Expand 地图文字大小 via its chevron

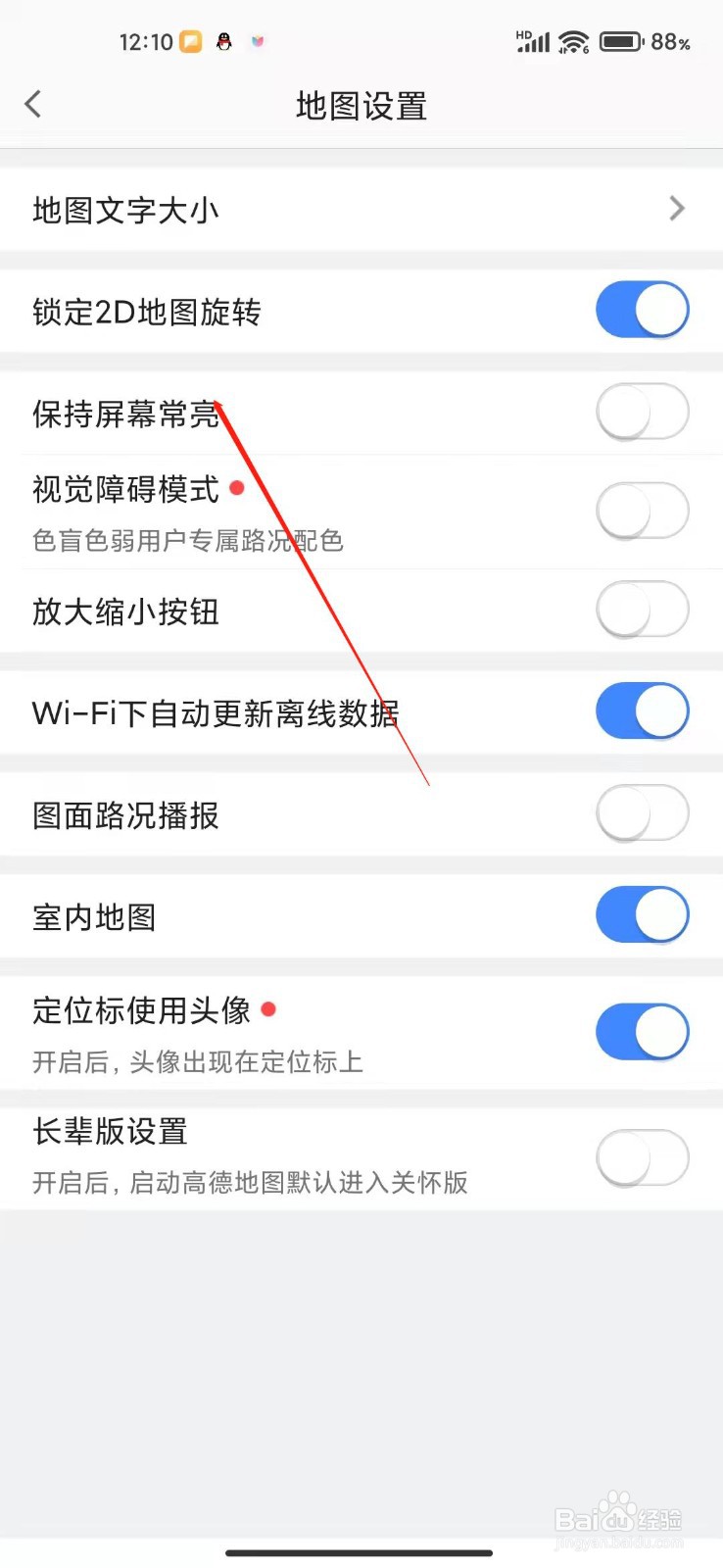point(676,209)
